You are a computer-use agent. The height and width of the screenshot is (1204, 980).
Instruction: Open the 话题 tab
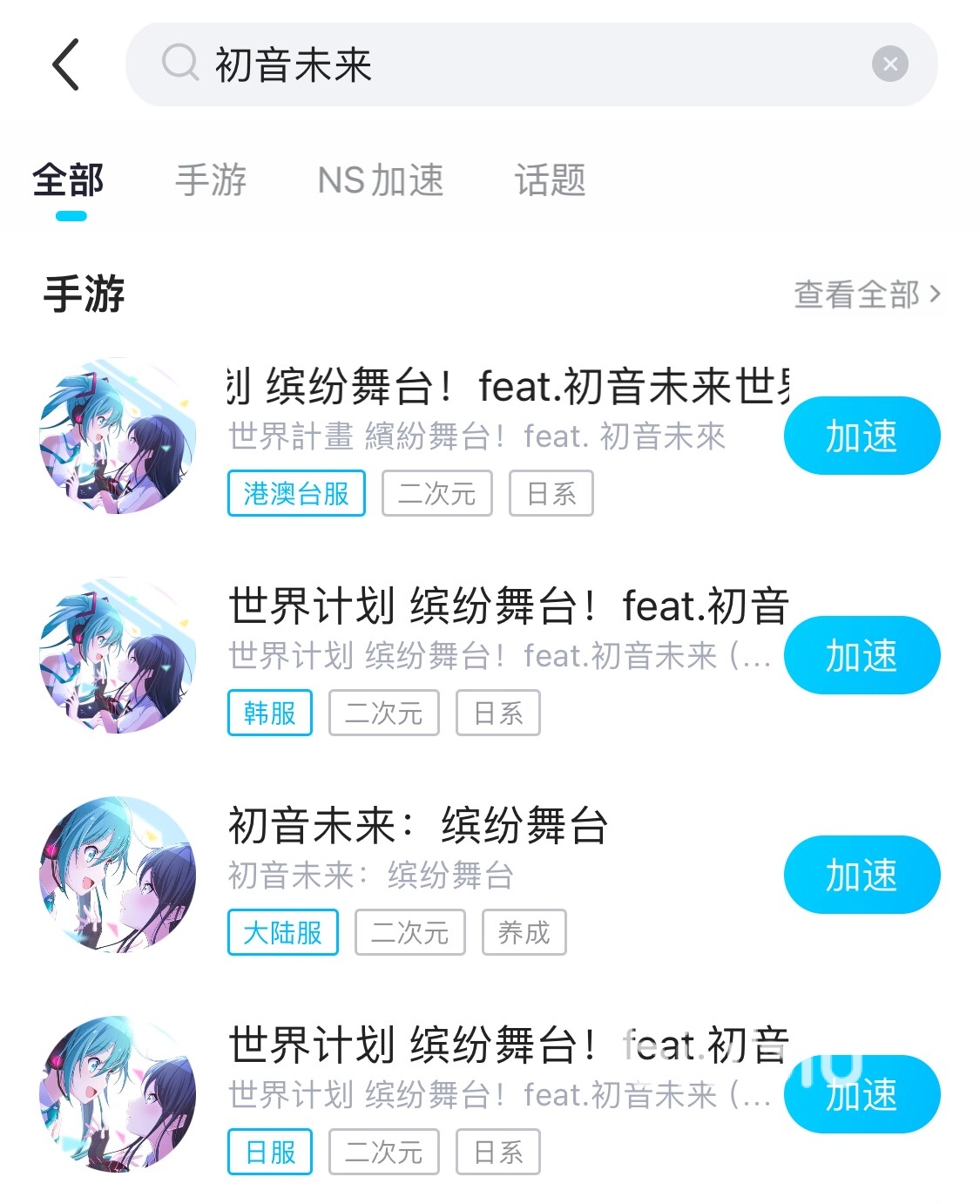click(550, 180)
